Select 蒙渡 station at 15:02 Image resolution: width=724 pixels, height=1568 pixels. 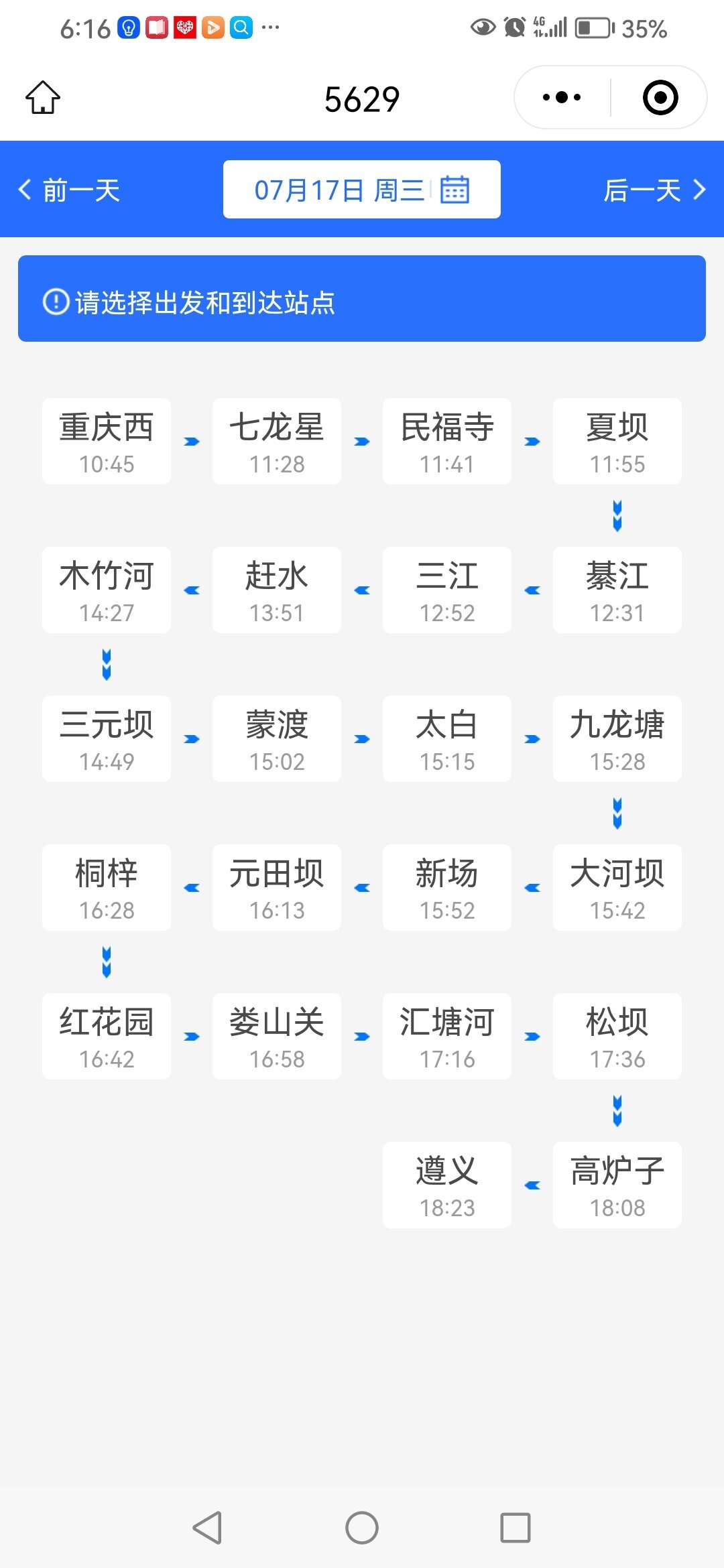coord(277,739)
